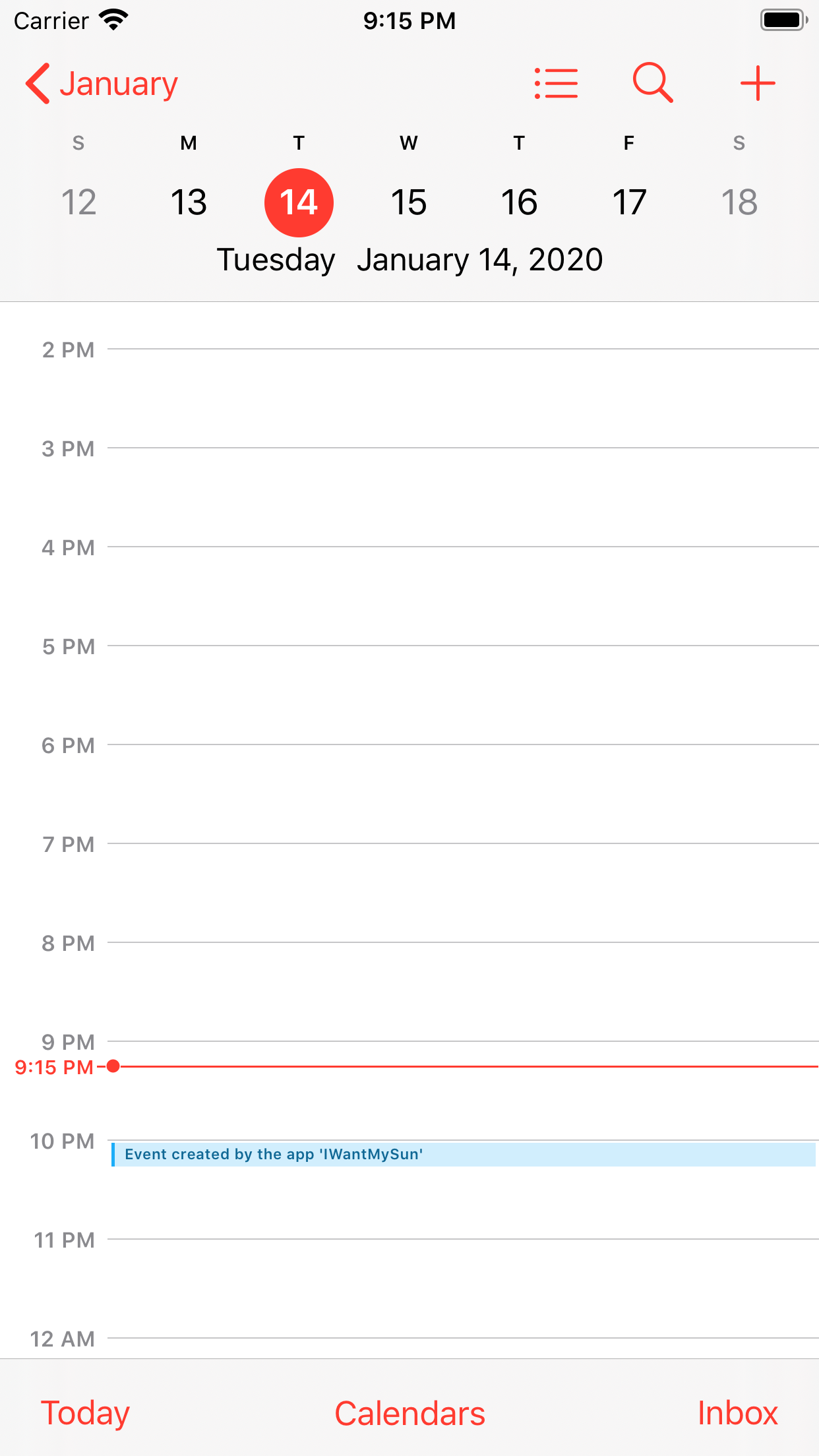
Task: Select Monday the 13th
Action: coord(189,202)
